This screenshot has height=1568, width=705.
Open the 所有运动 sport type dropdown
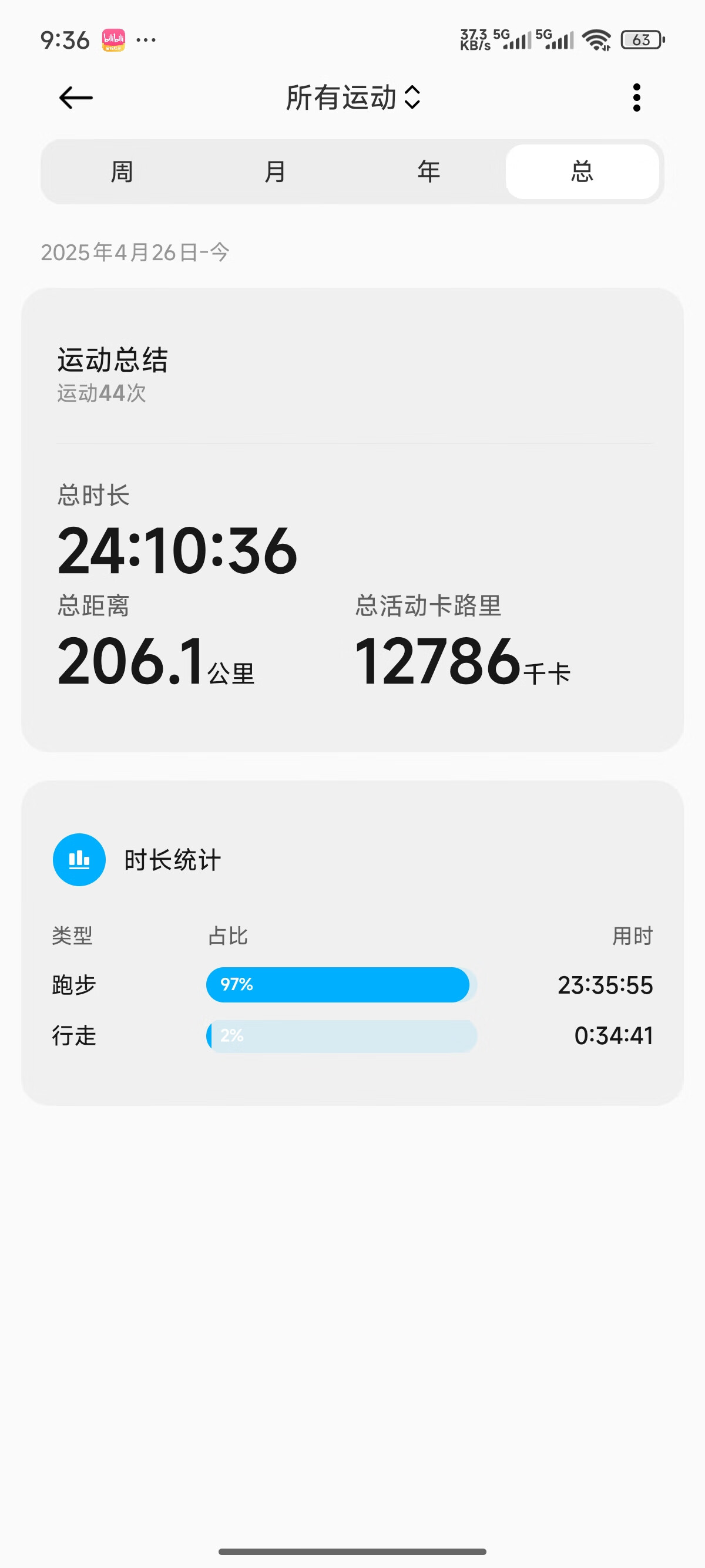point(353,97)
